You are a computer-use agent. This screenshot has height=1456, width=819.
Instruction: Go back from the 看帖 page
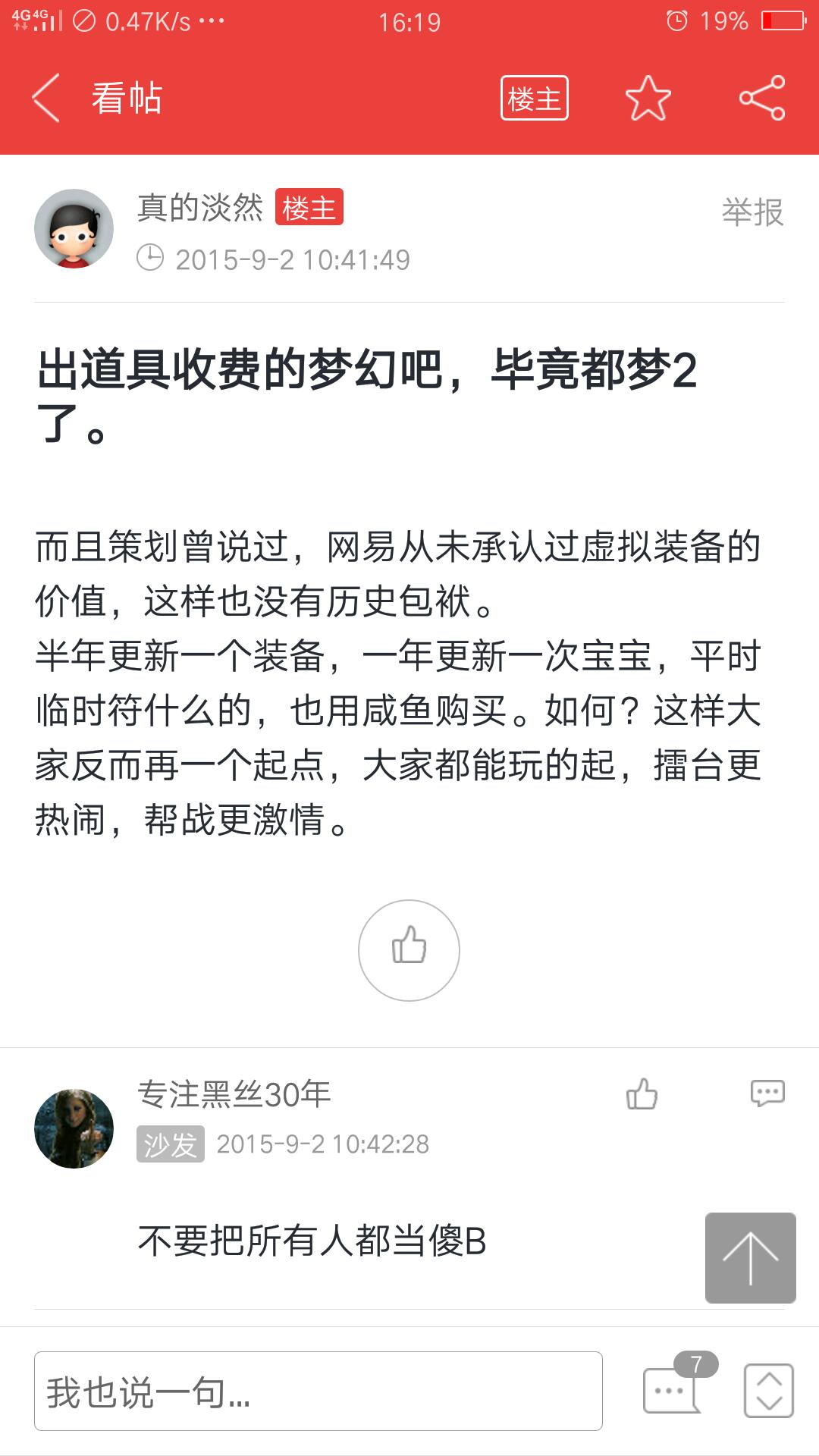pos(45,99)
